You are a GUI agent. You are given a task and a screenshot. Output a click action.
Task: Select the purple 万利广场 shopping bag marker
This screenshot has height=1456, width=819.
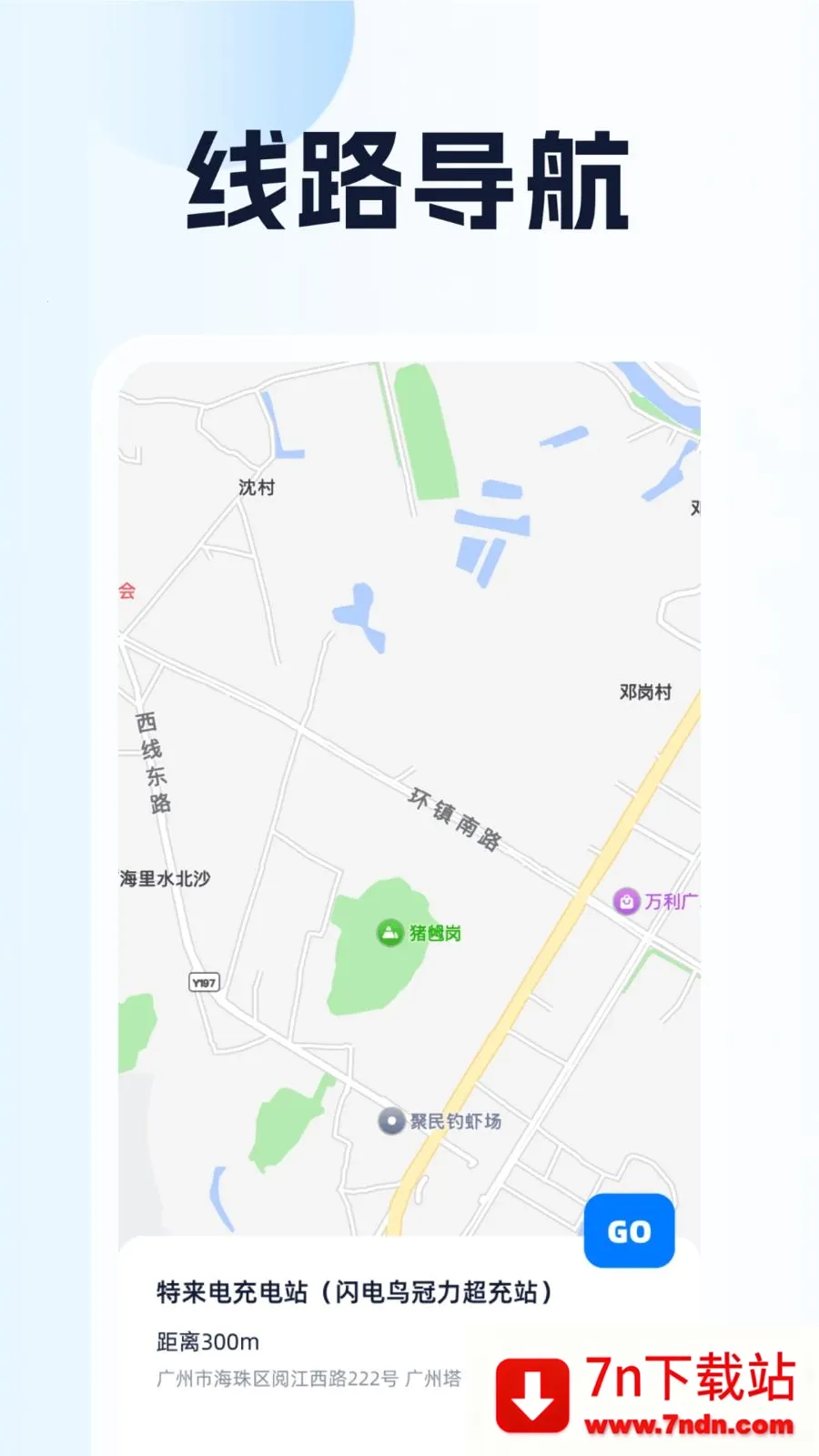629,901
